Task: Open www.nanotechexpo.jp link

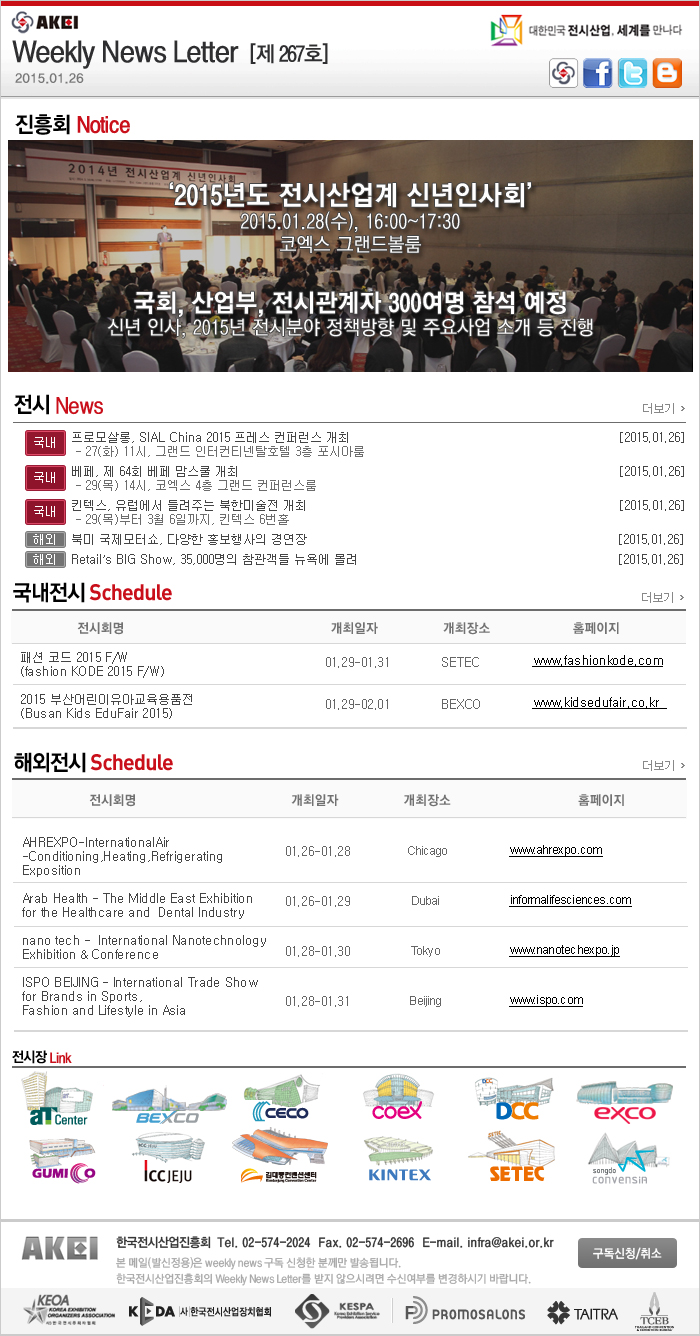Action: click(564, 950)
